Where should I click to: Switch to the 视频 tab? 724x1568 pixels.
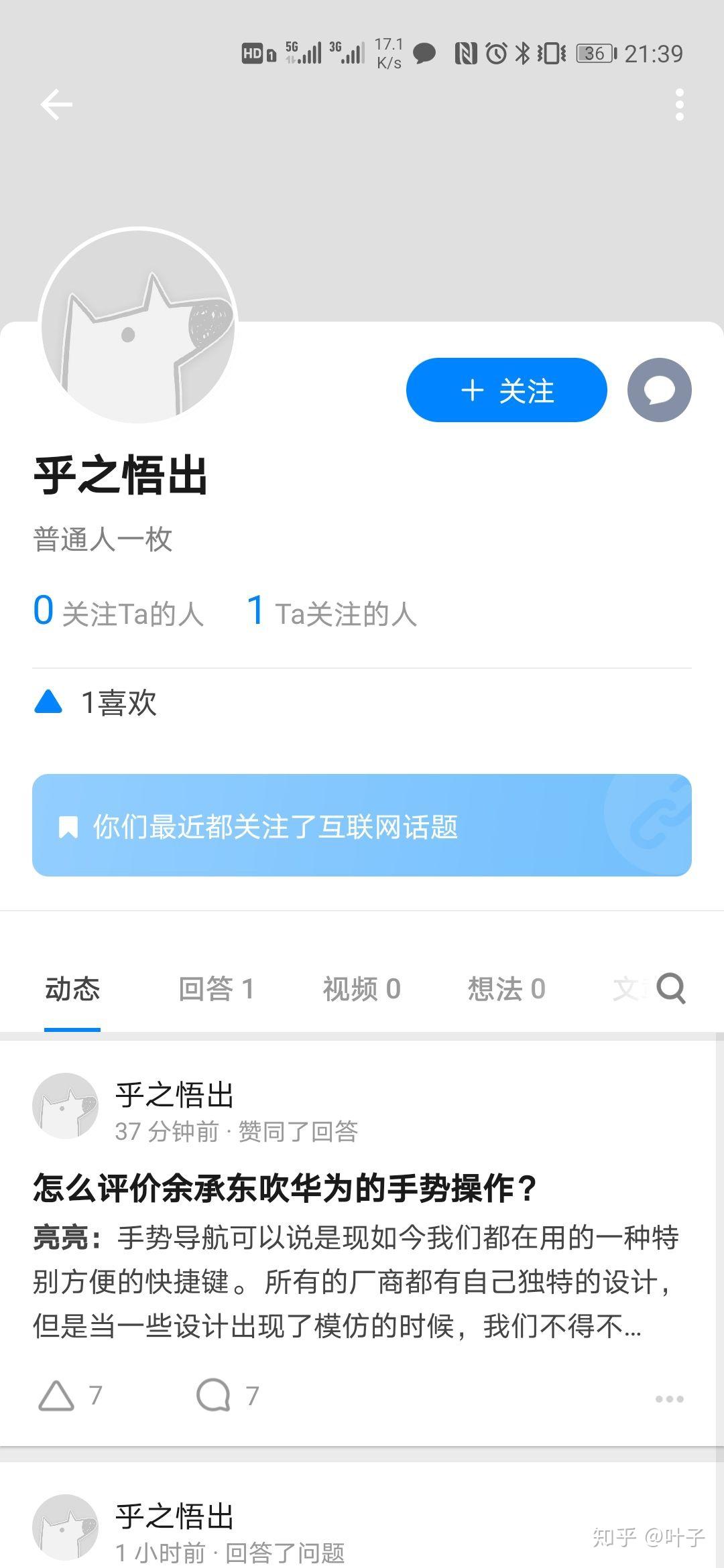tap(361, 989)
